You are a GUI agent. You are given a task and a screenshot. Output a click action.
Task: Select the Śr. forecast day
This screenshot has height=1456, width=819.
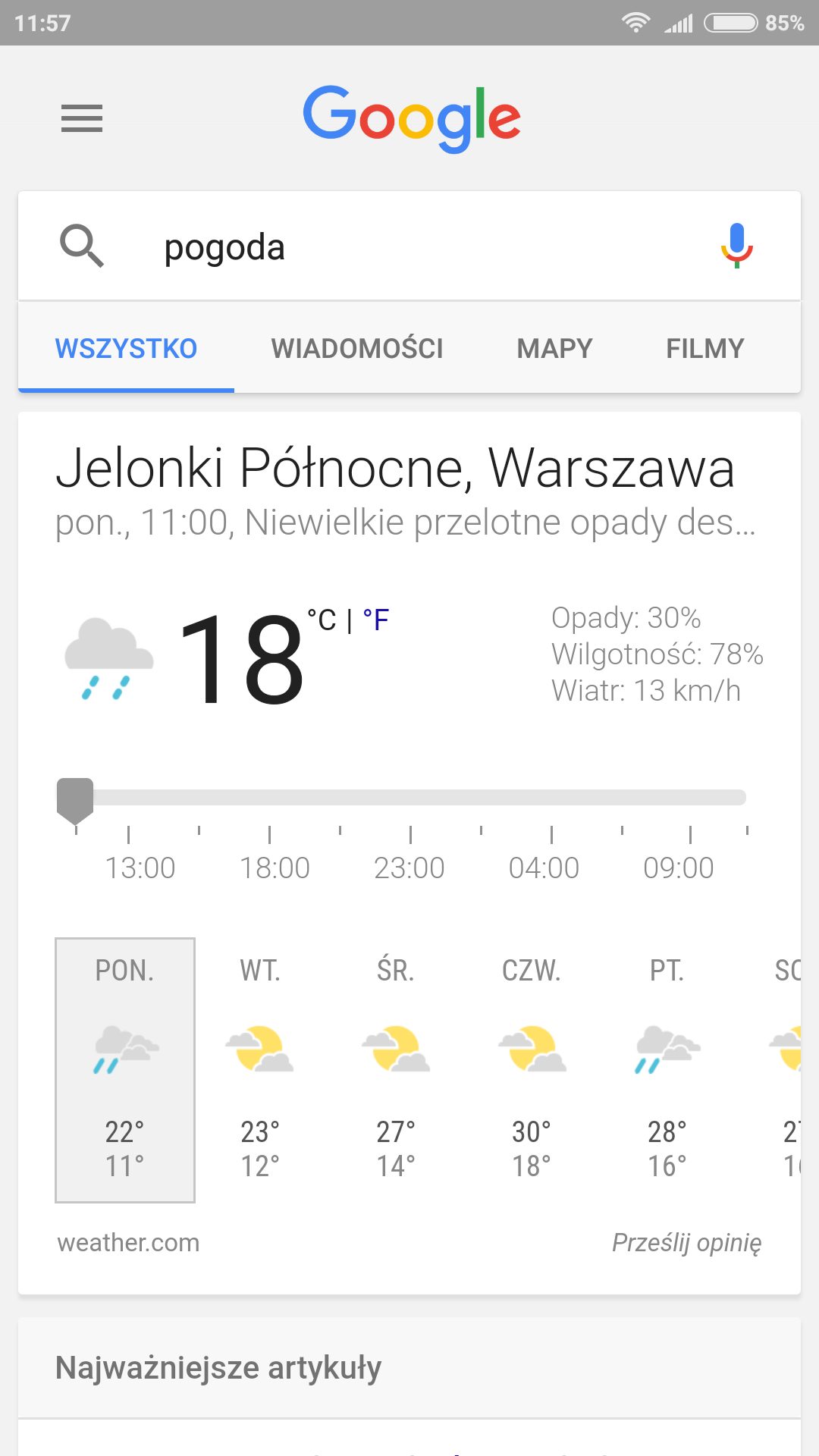coord(396,1069)
